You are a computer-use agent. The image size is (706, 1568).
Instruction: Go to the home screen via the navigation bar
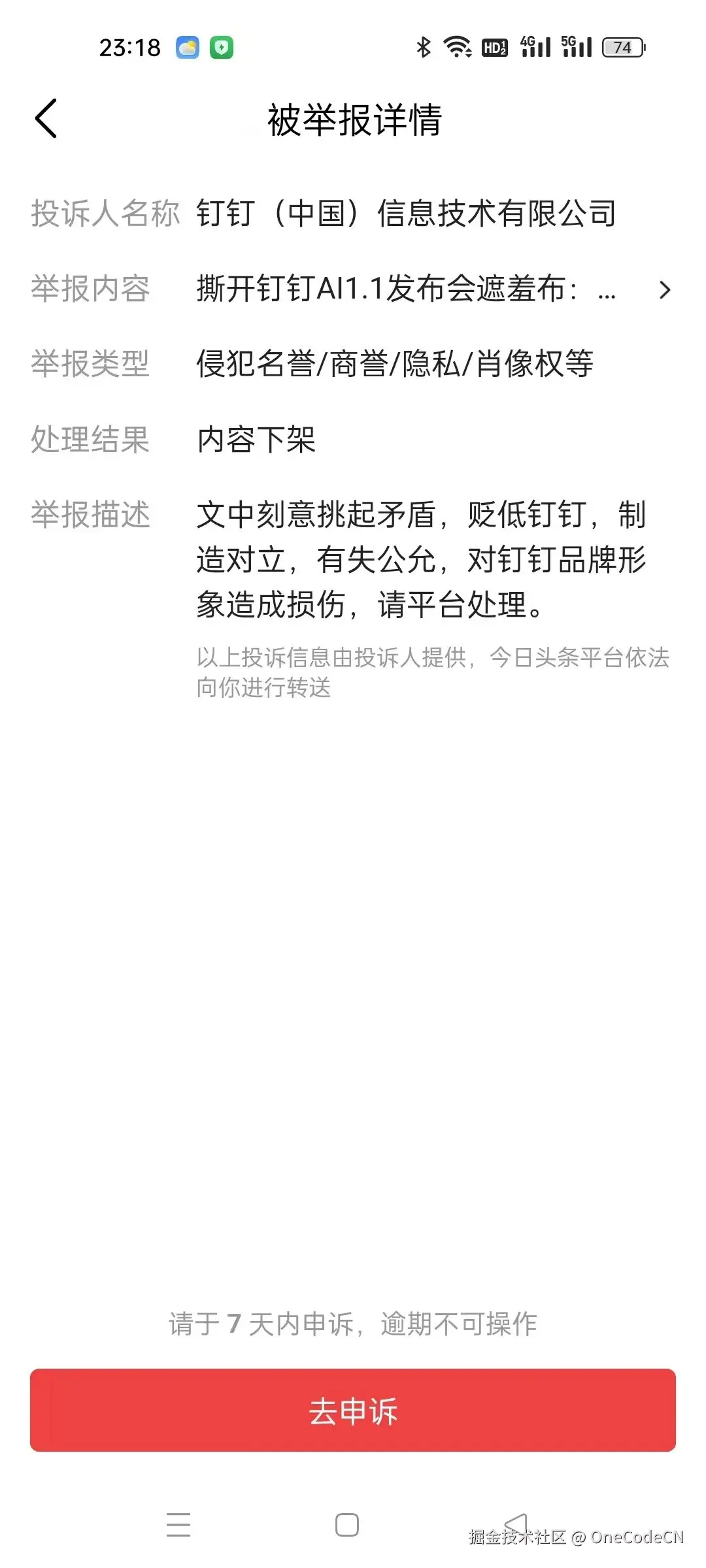point(346,1524)
